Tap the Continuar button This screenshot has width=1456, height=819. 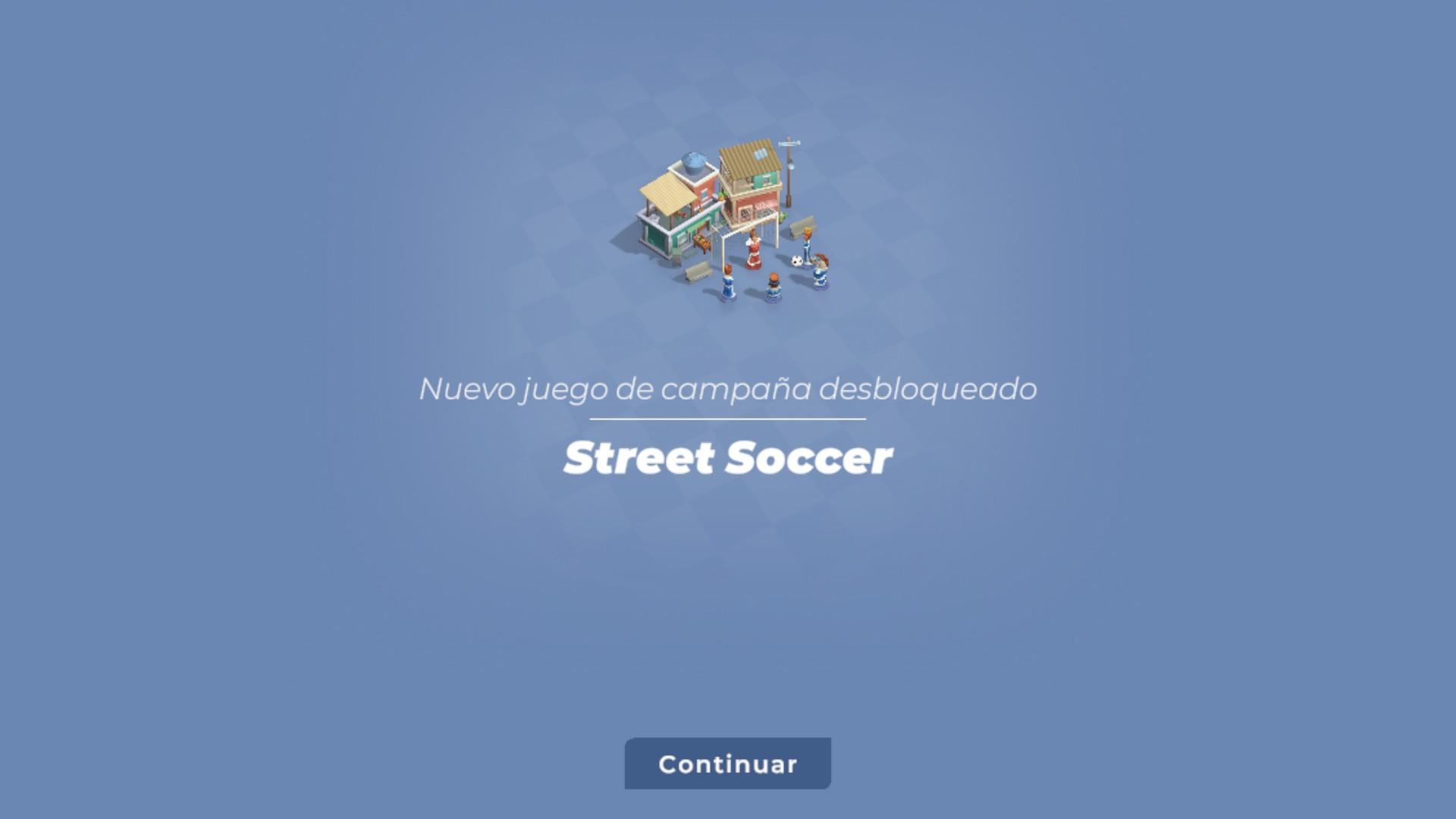pyautogui.click(x=727, y=764)
